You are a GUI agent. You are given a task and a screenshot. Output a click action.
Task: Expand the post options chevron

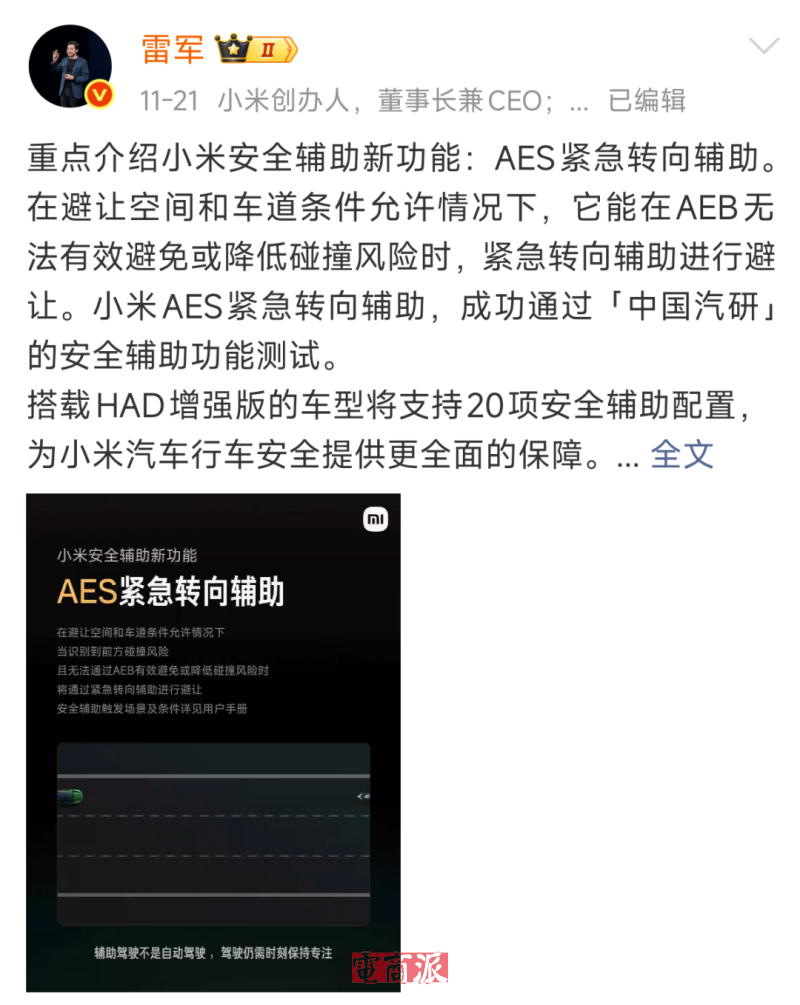(x=764, y=46)
